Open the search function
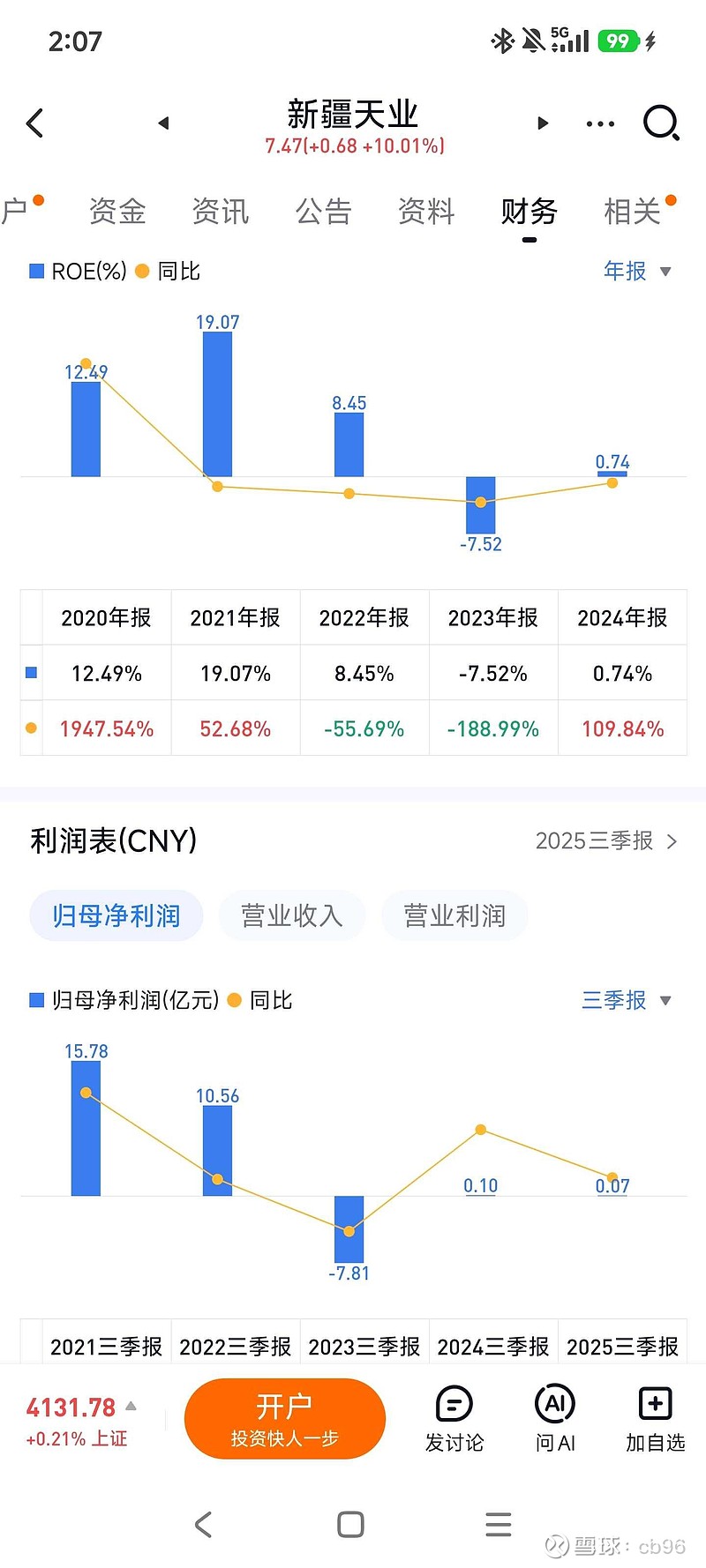The width and height of the screenshot is (706, 1568). (x=660, y=123)
